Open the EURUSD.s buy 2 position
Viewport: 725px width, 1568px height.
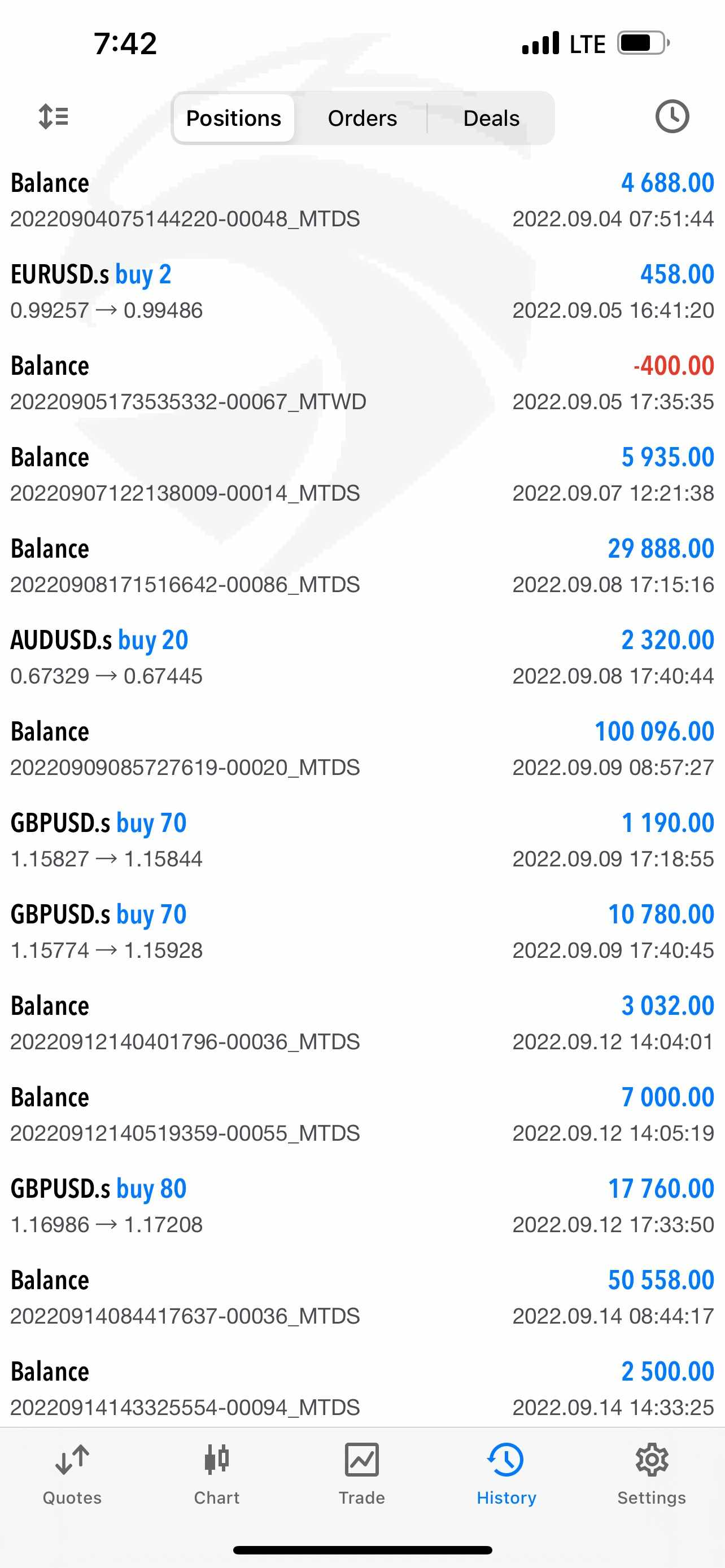pyautogui.click(x=362, y=291)
